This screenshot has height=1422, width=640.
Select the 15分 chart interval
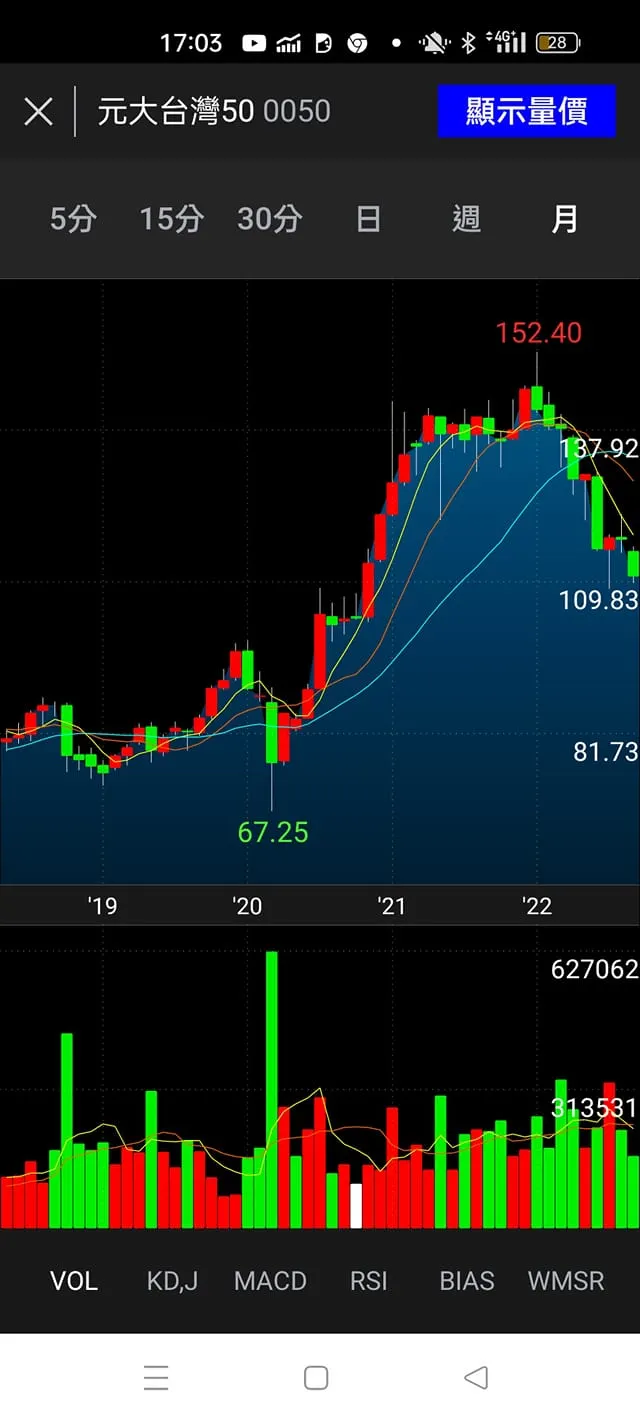[171, 219]
